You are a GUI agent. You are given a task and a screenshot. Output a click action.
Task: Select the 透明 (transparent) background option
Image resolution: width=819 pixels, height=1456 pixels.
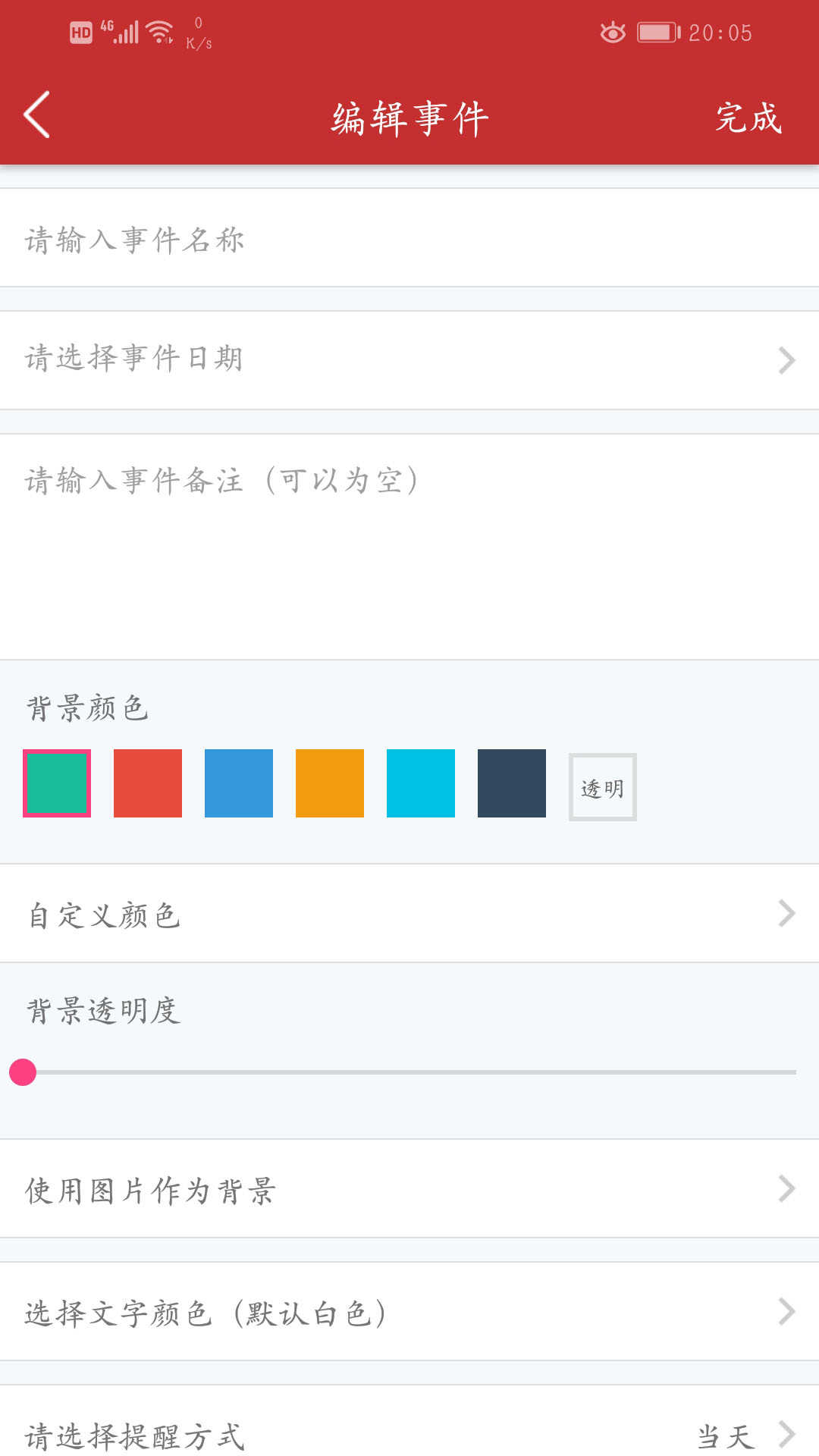coord(602,786)
